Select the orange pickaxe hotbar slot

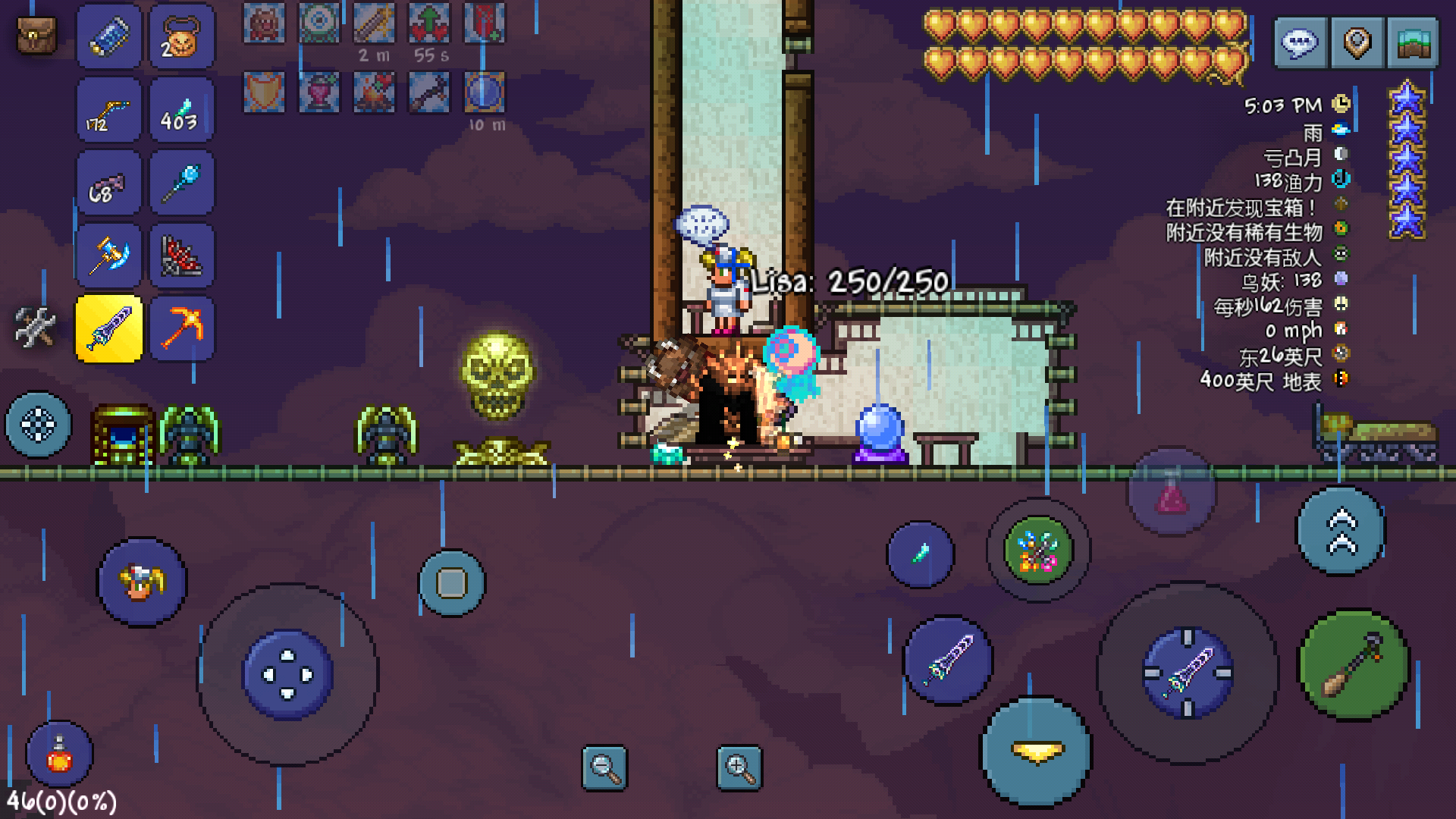point(182,328)
